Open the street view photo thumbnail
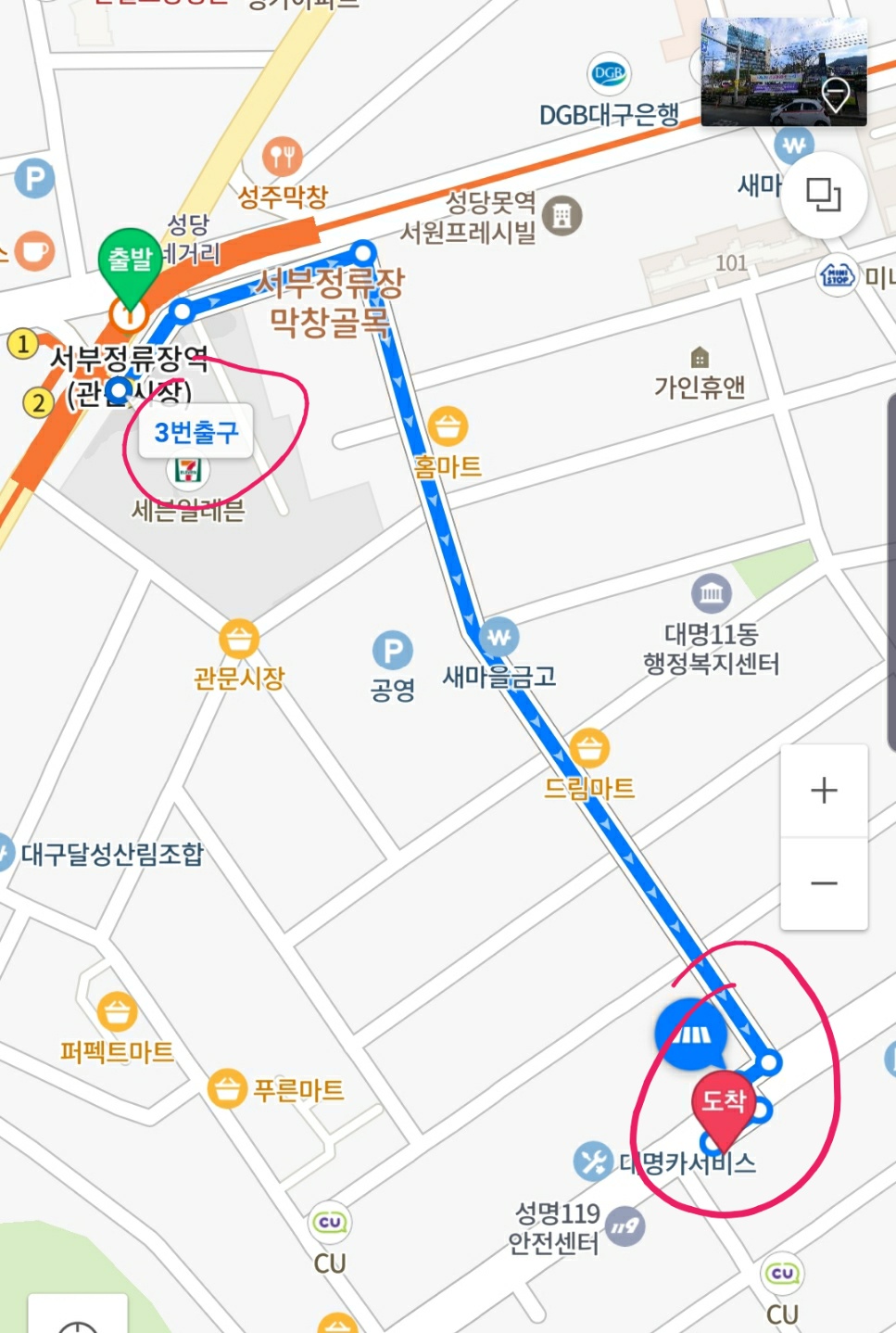The width and height of the screenshot is (896, 1333). [x=783, y=72]
